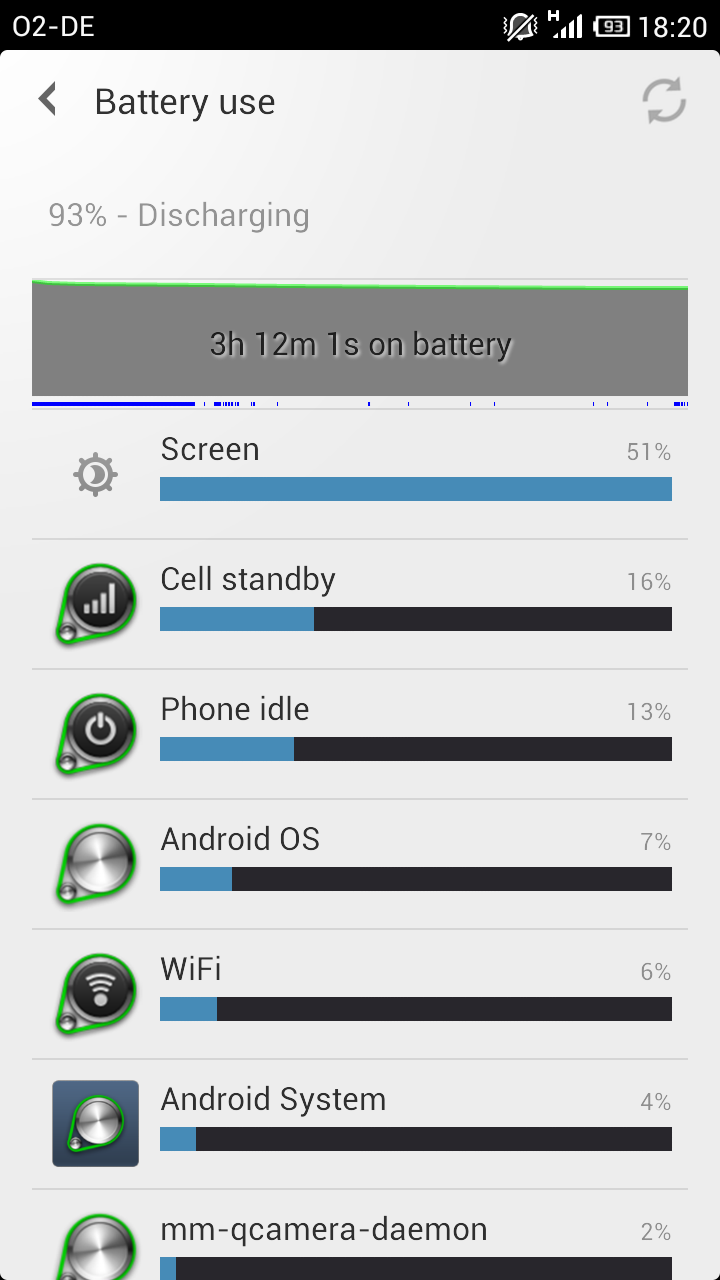Open the battery history graph
This screenshot has height=1280, width=720.
pos(360,342)
